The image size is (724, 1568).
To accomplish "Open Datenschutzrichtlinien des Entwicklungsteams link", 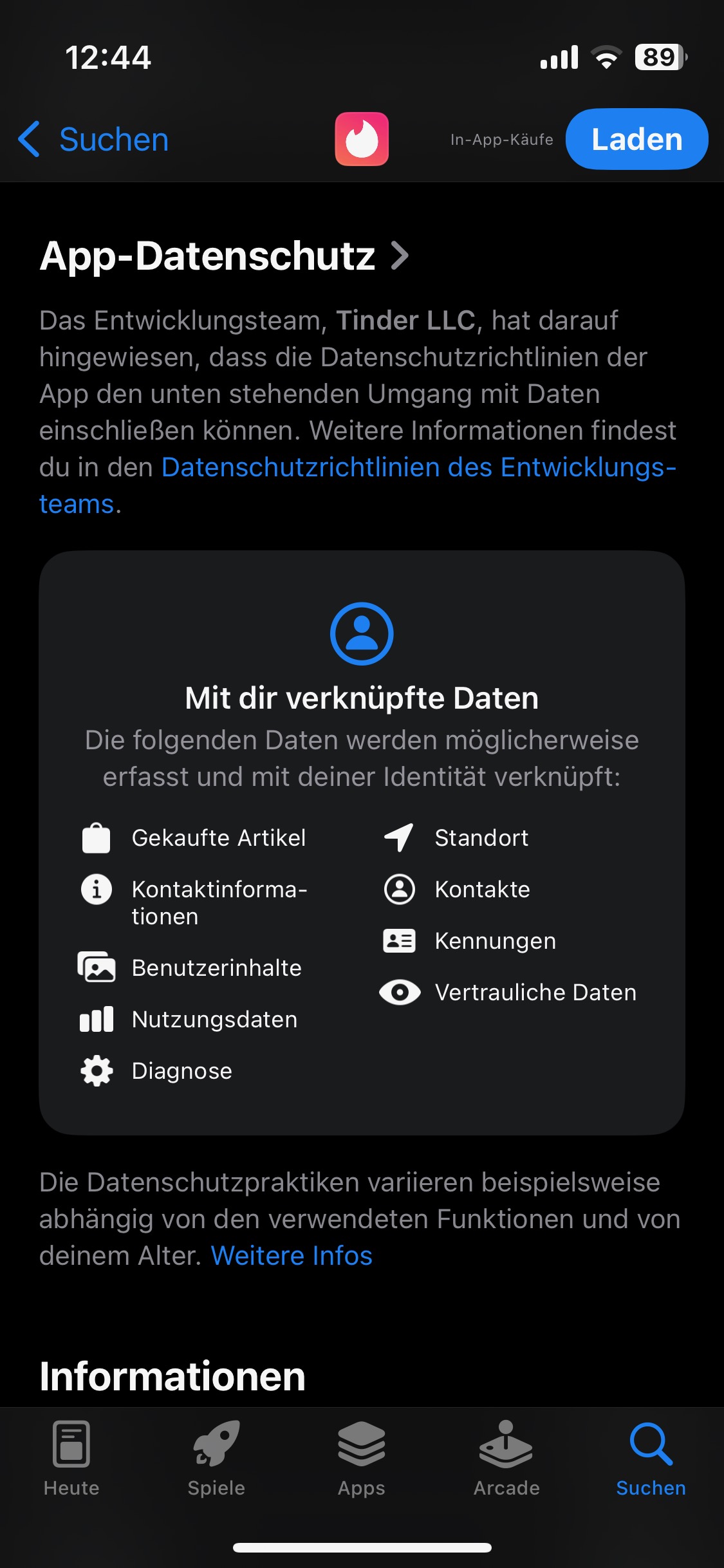I will click(418, 468).
